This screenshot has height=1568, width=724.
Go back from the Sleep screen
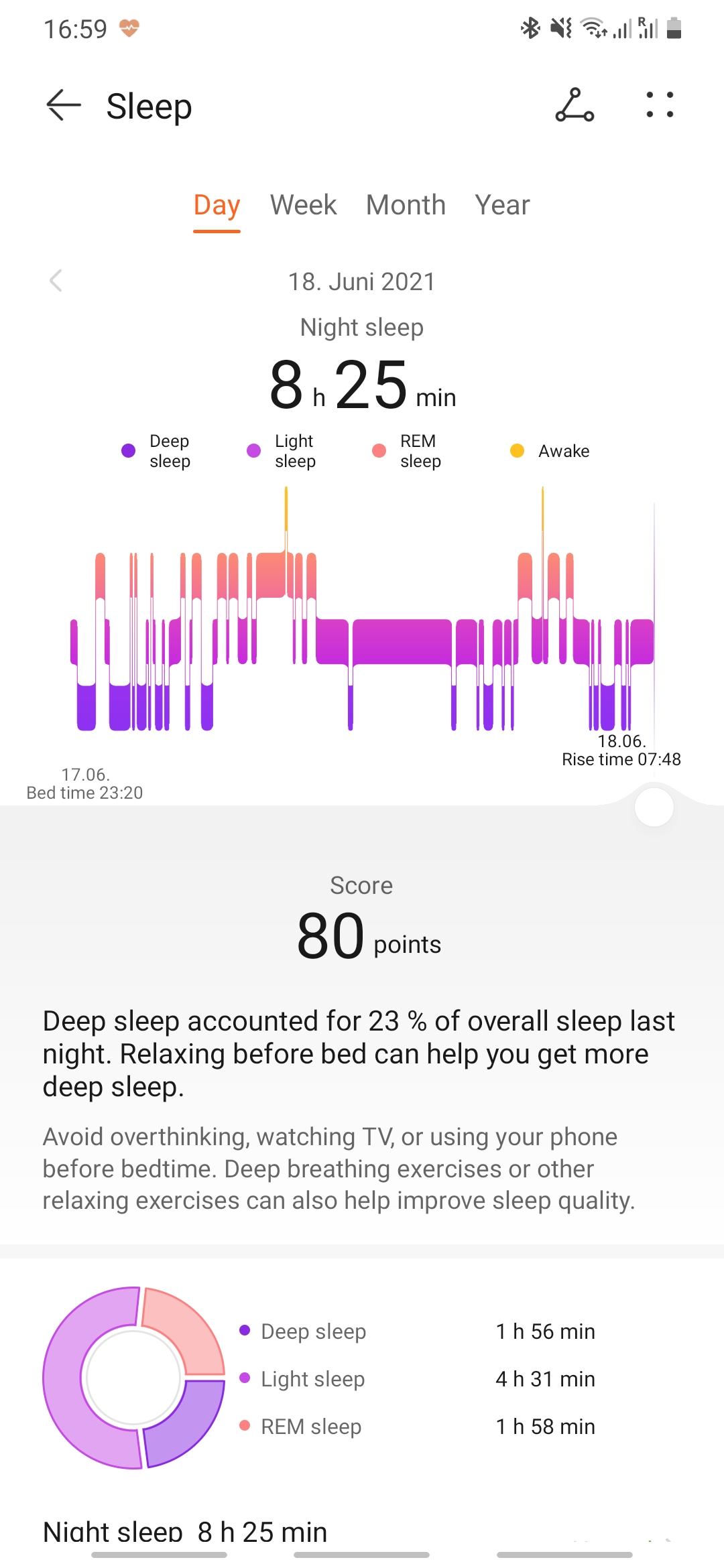click(x=64, y=106)
